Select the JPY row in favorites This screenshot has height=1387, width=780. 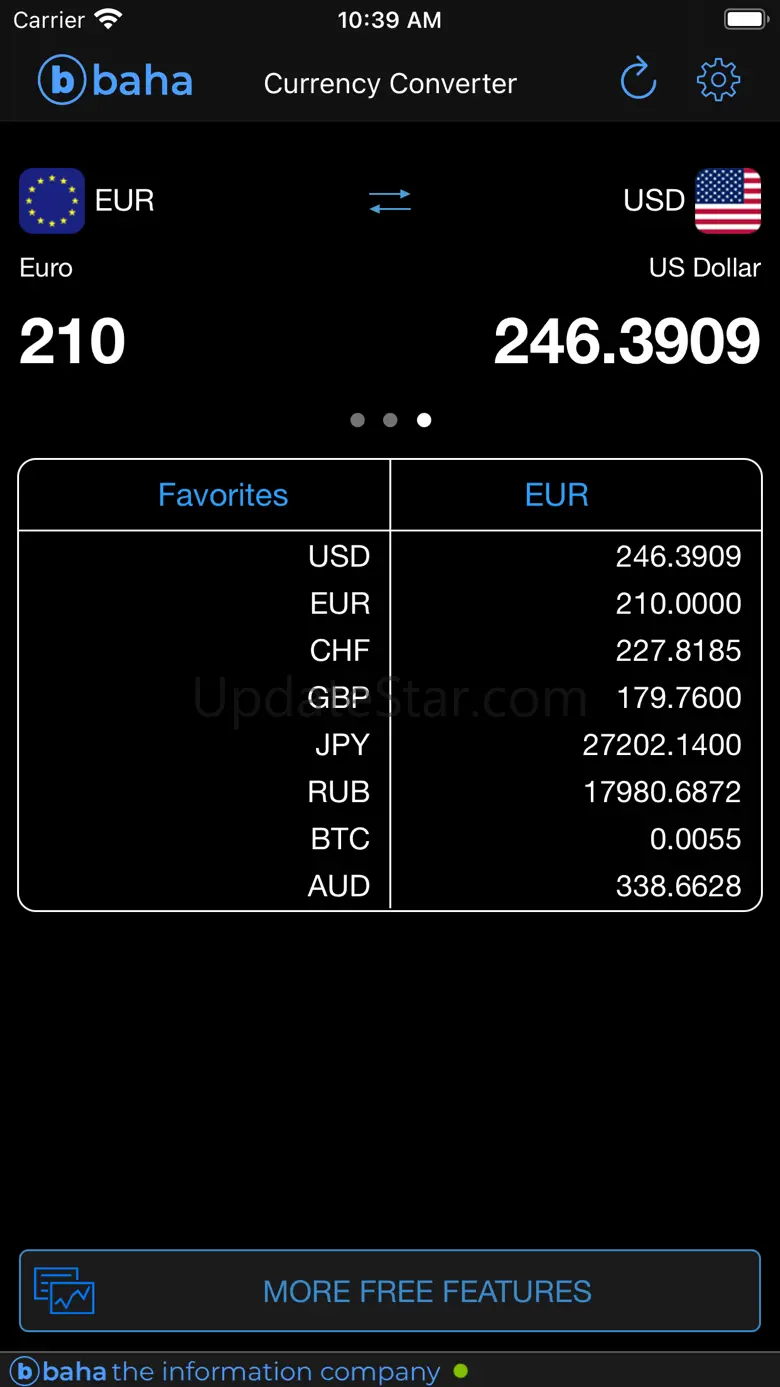point(390,745)
